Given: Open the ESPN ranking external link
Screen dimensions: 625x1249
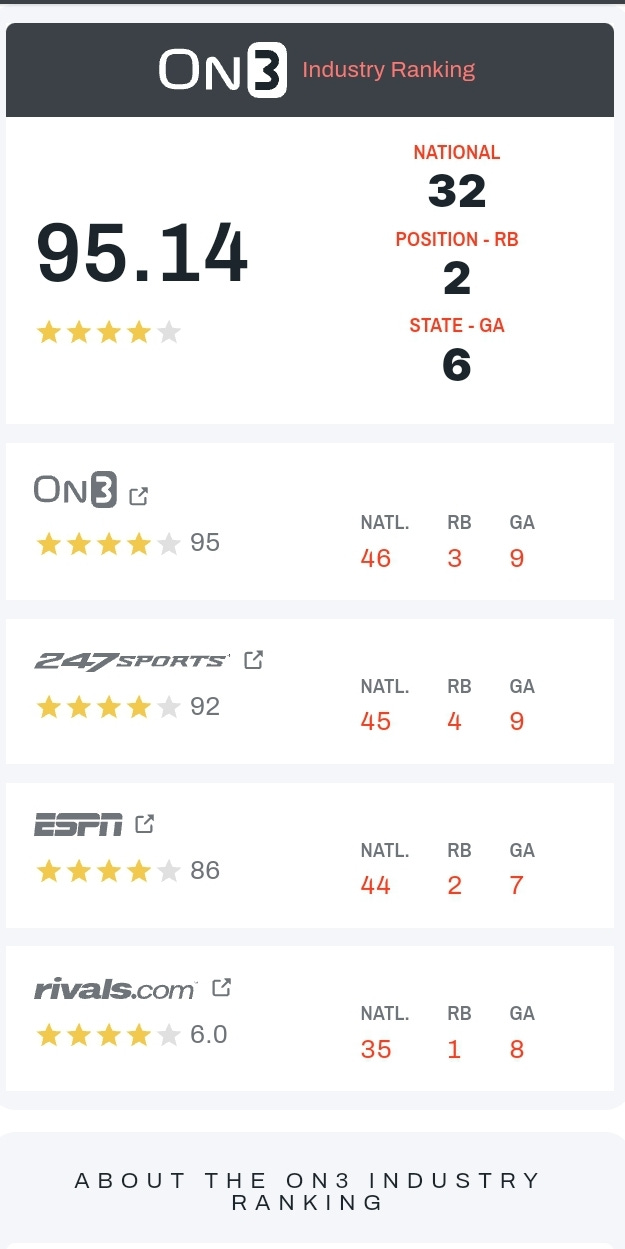Looking at the screenshot, I should (x=145, y=823).
